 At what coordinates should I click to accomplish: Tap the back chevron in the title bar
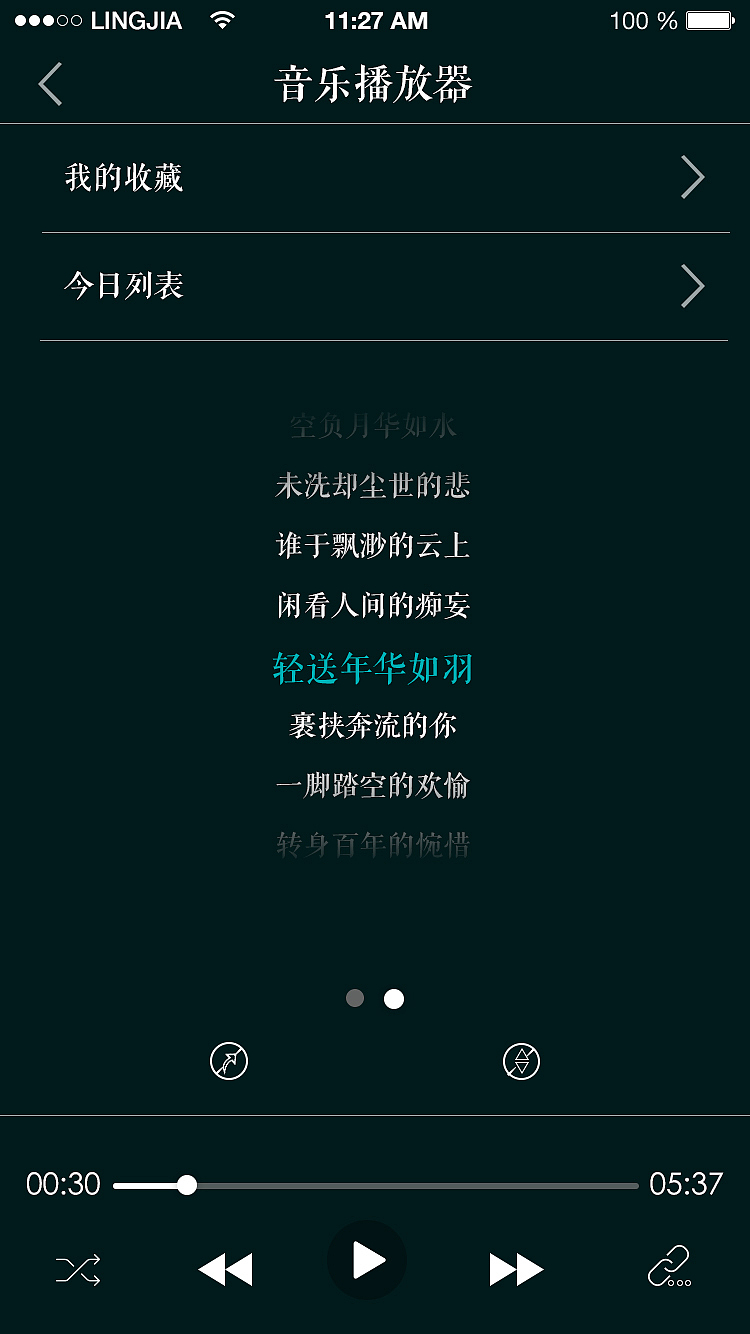[x=50, y=85]
